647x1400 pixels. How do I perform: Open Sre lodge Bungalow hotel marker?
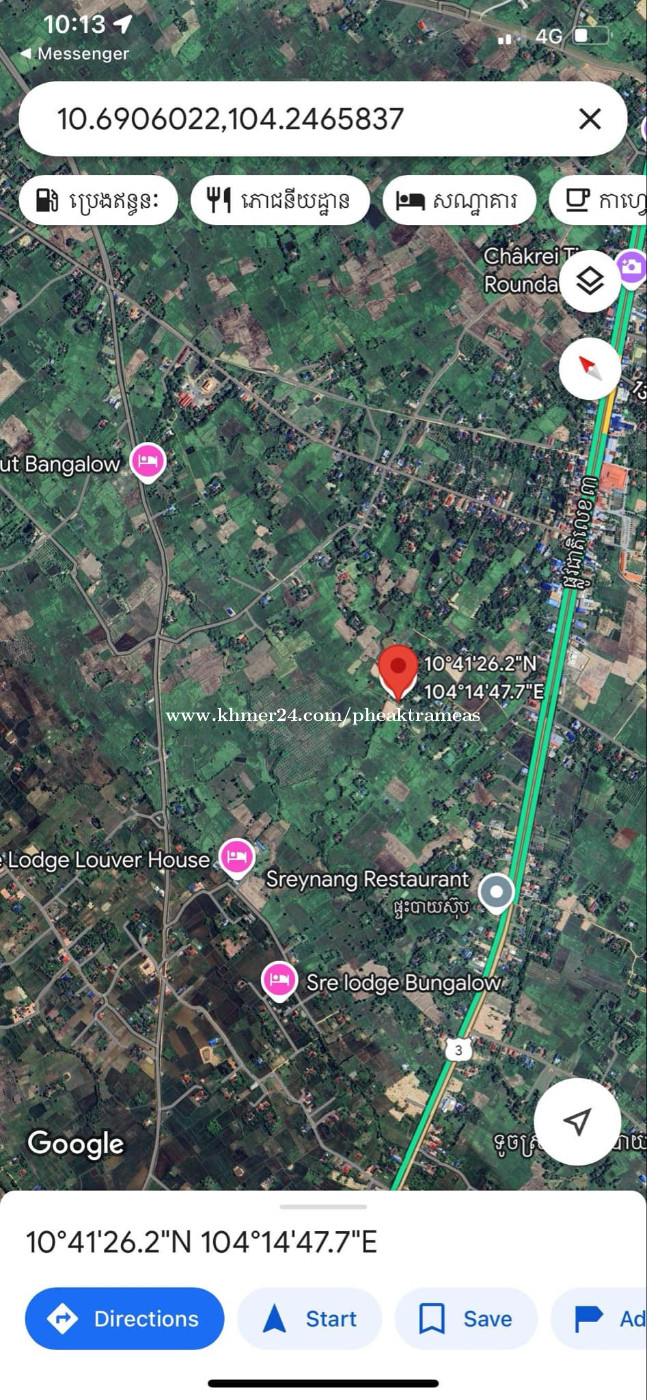pos(280,981)
